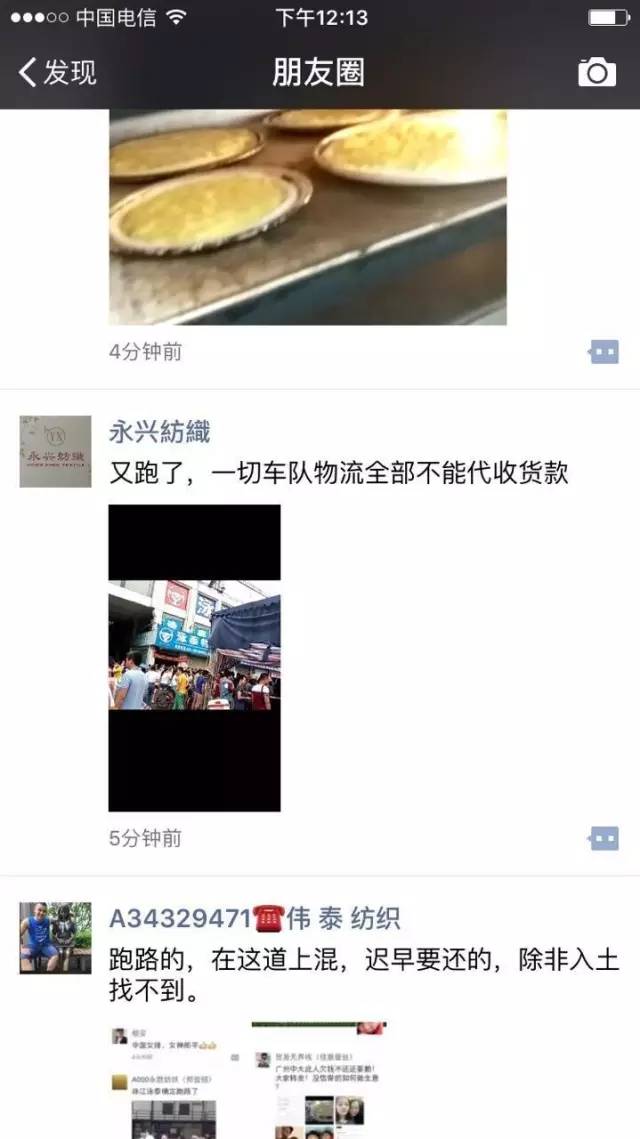Open 永兴紡織 profile picture
Screen dimensions: 640x1139
point(55,451)
